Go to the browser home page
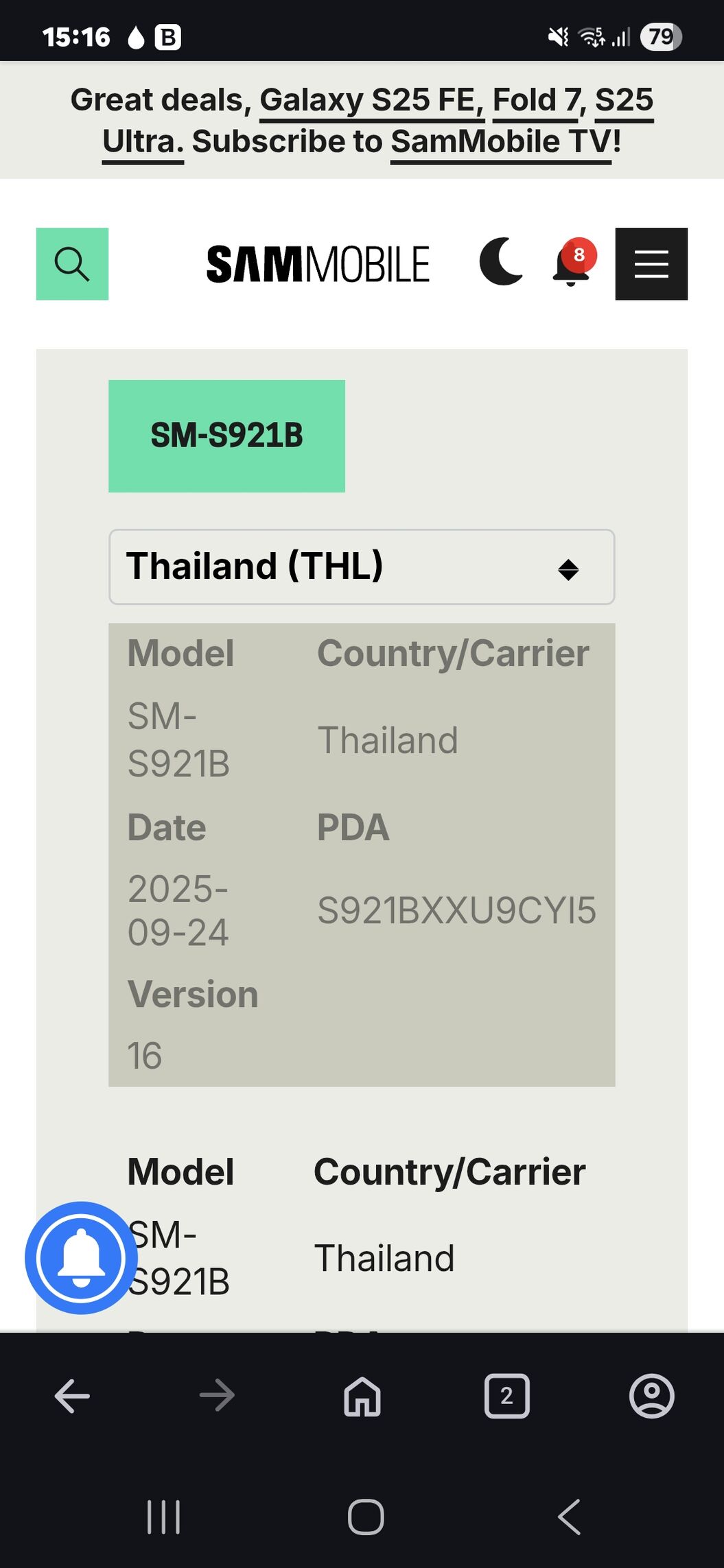Screen dimensions: 724x1568 click(x=362, y=1395)
